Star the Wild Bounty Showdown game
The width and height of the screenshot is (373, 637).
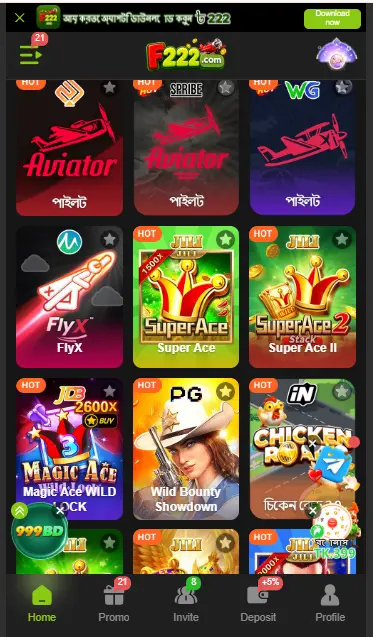(226, 391)
